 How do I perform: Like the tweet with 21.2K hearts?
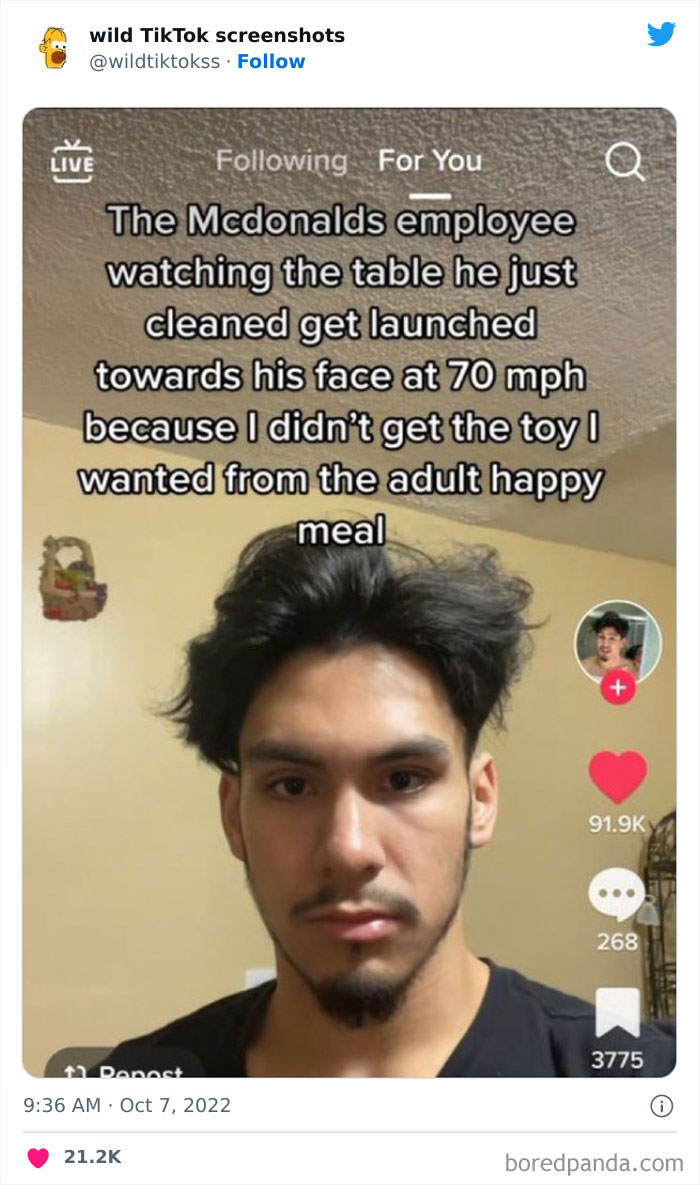[x=38, y=1157]
